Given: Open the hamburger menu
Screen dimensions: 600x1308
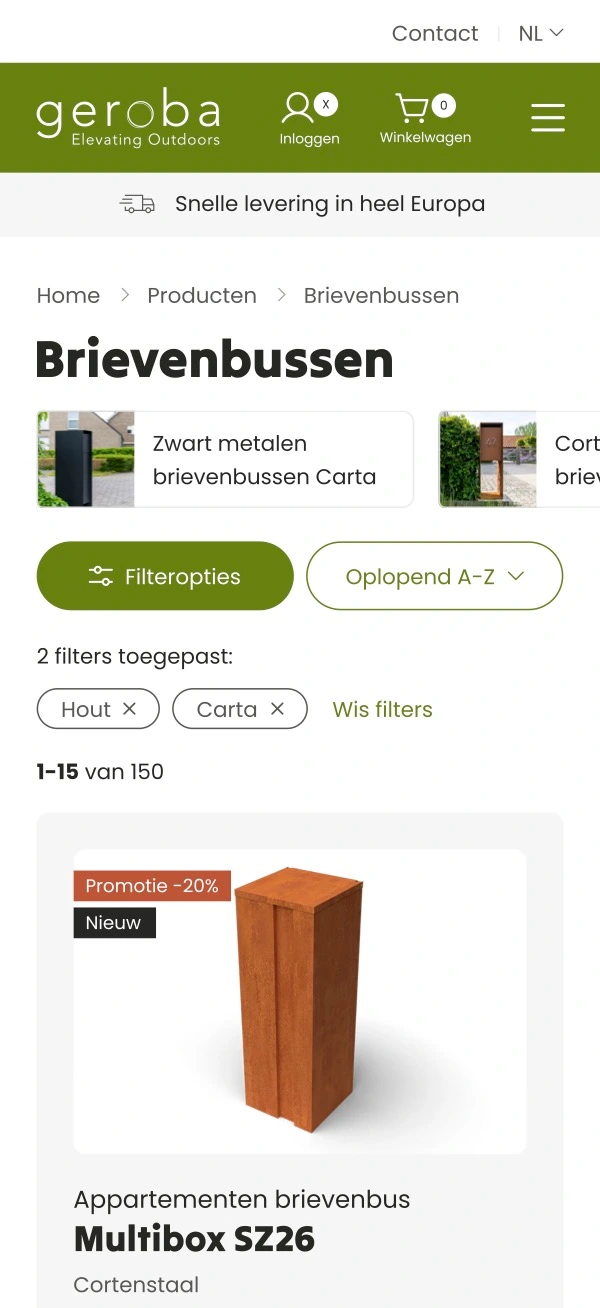Looking at the screenshot, I should [548, 118].
